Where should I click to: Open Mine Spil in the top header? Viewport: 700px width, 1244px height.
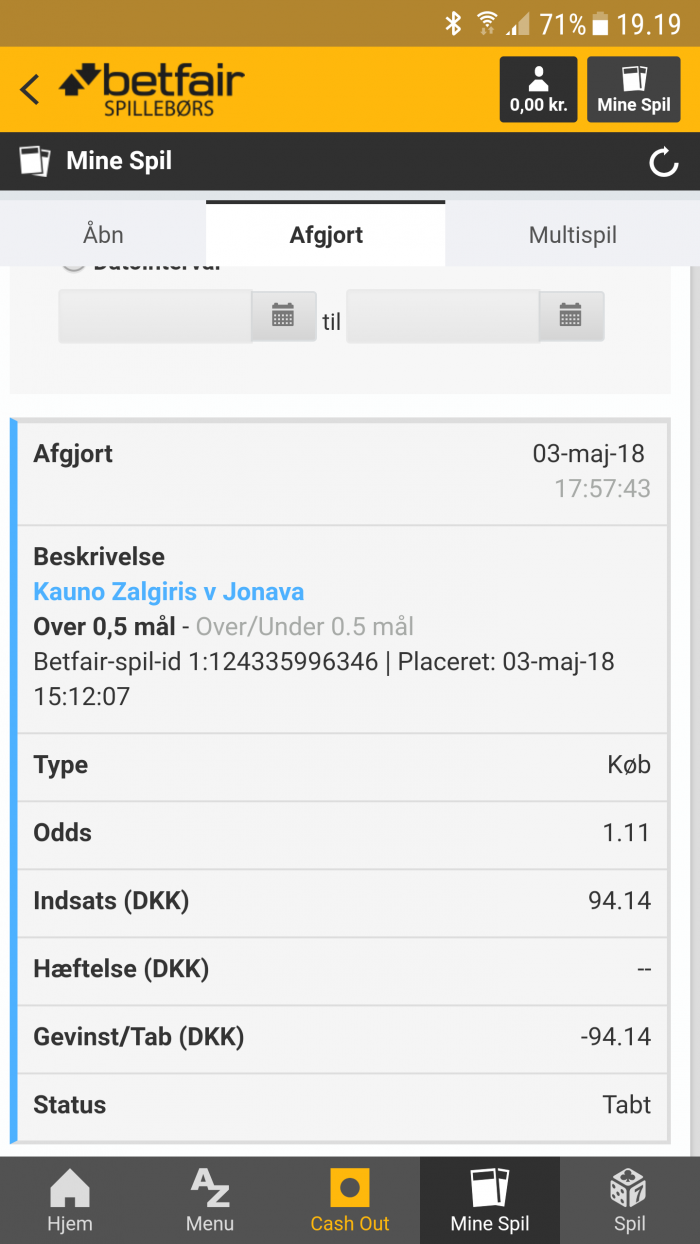(x=634, y=90)
